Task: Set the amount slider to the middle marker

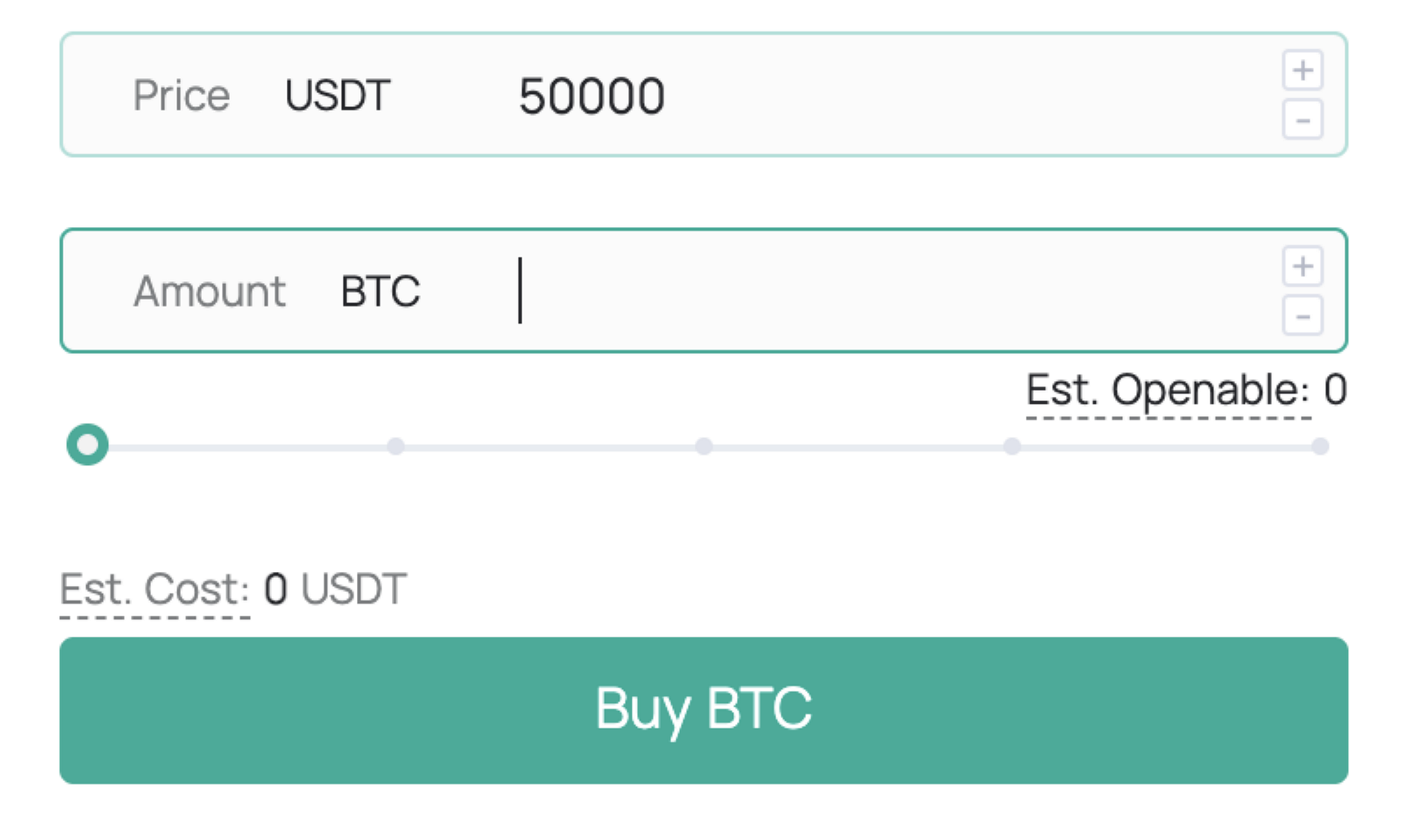Action: pos(703,446)
